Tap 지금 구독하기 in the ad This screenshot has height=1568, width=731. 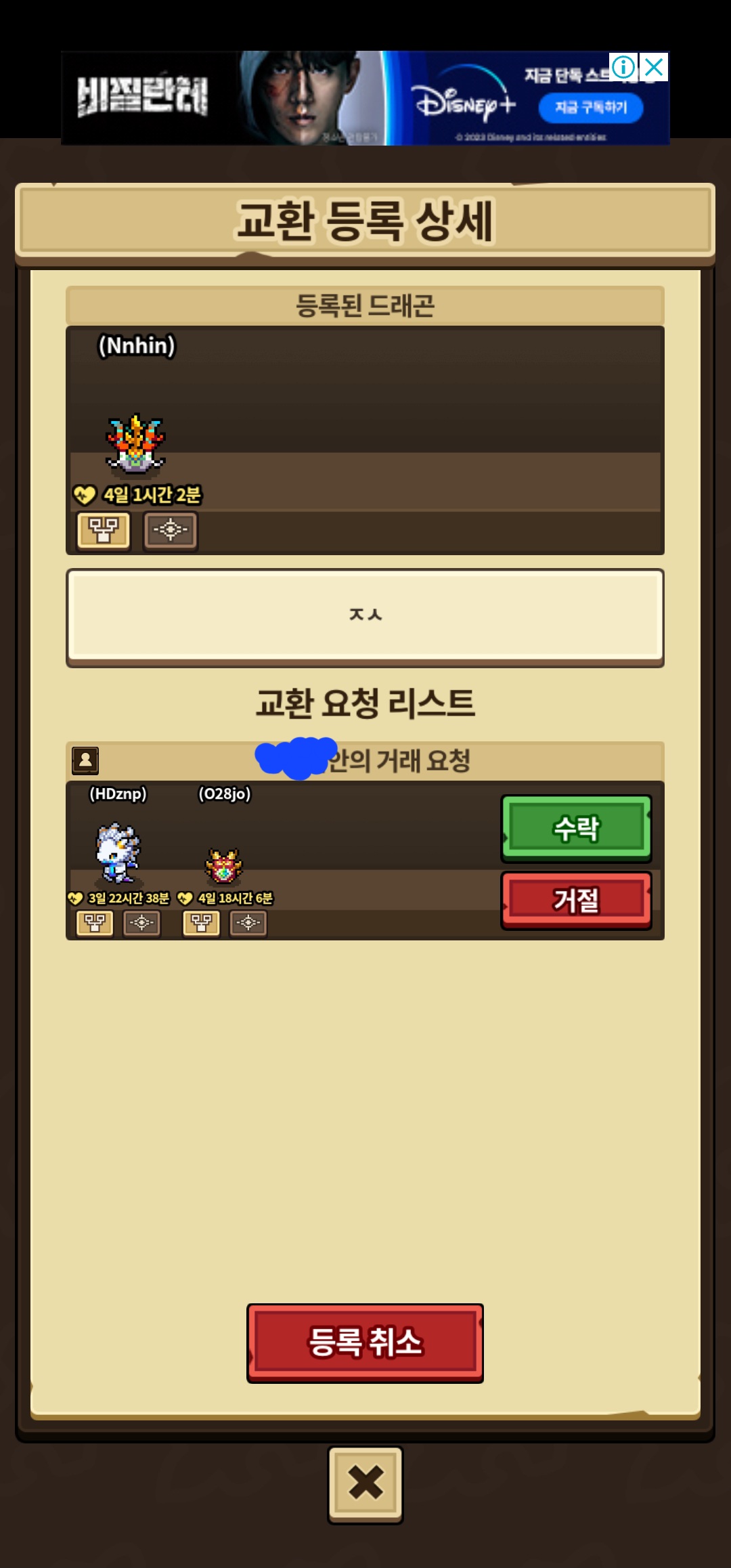click(590, 108)
